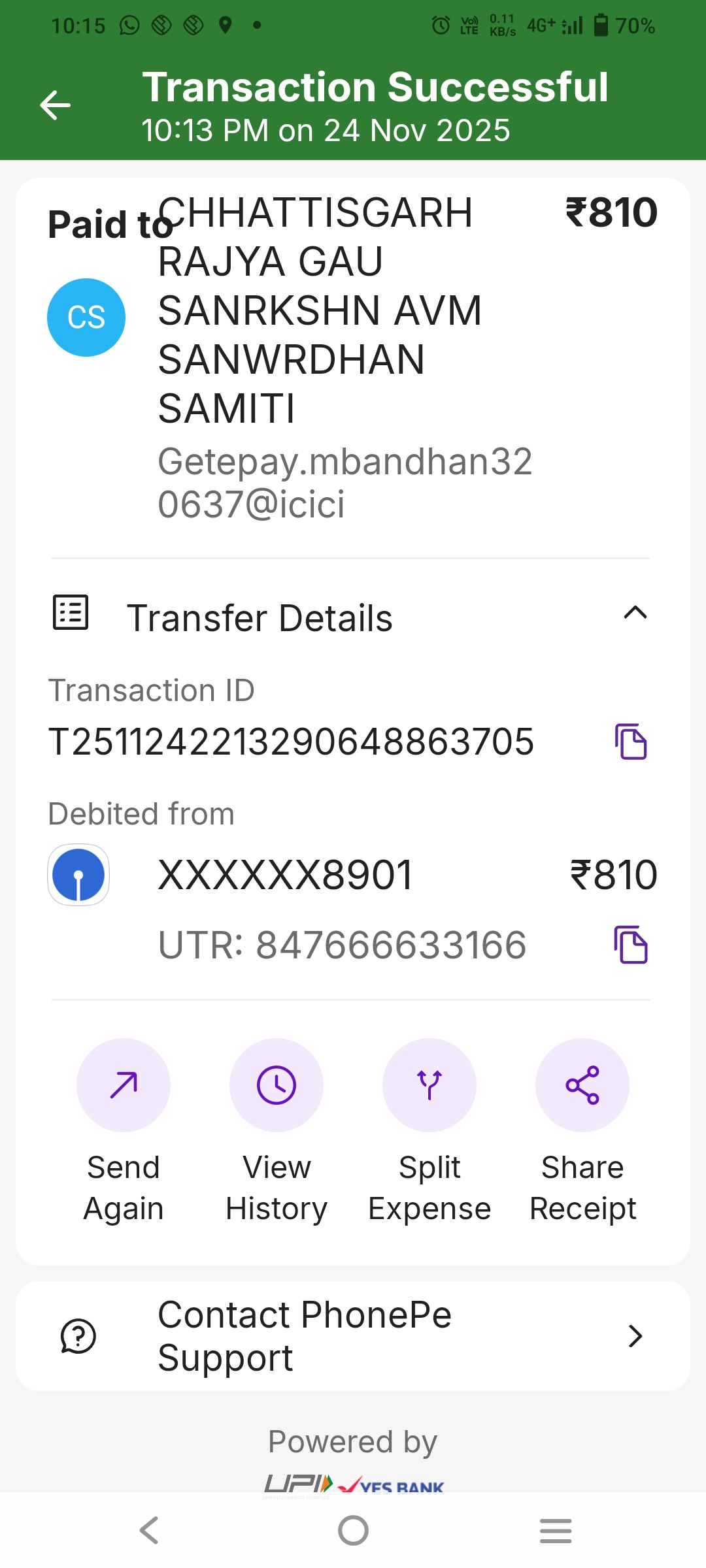
Task: Open Contact PhonePe Support
Action: click(353, 1336)
